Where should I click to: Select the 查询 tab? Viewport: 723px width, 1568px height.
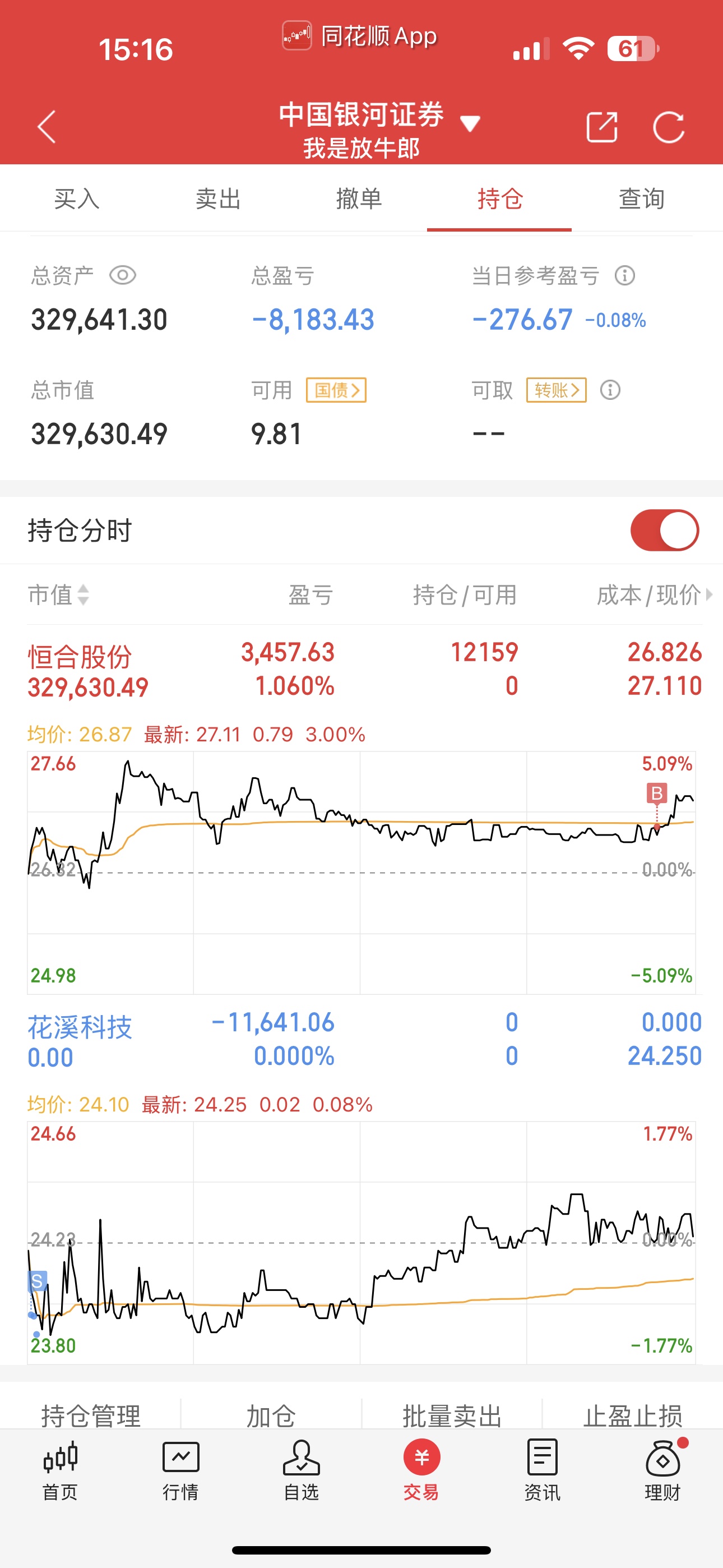641,199
